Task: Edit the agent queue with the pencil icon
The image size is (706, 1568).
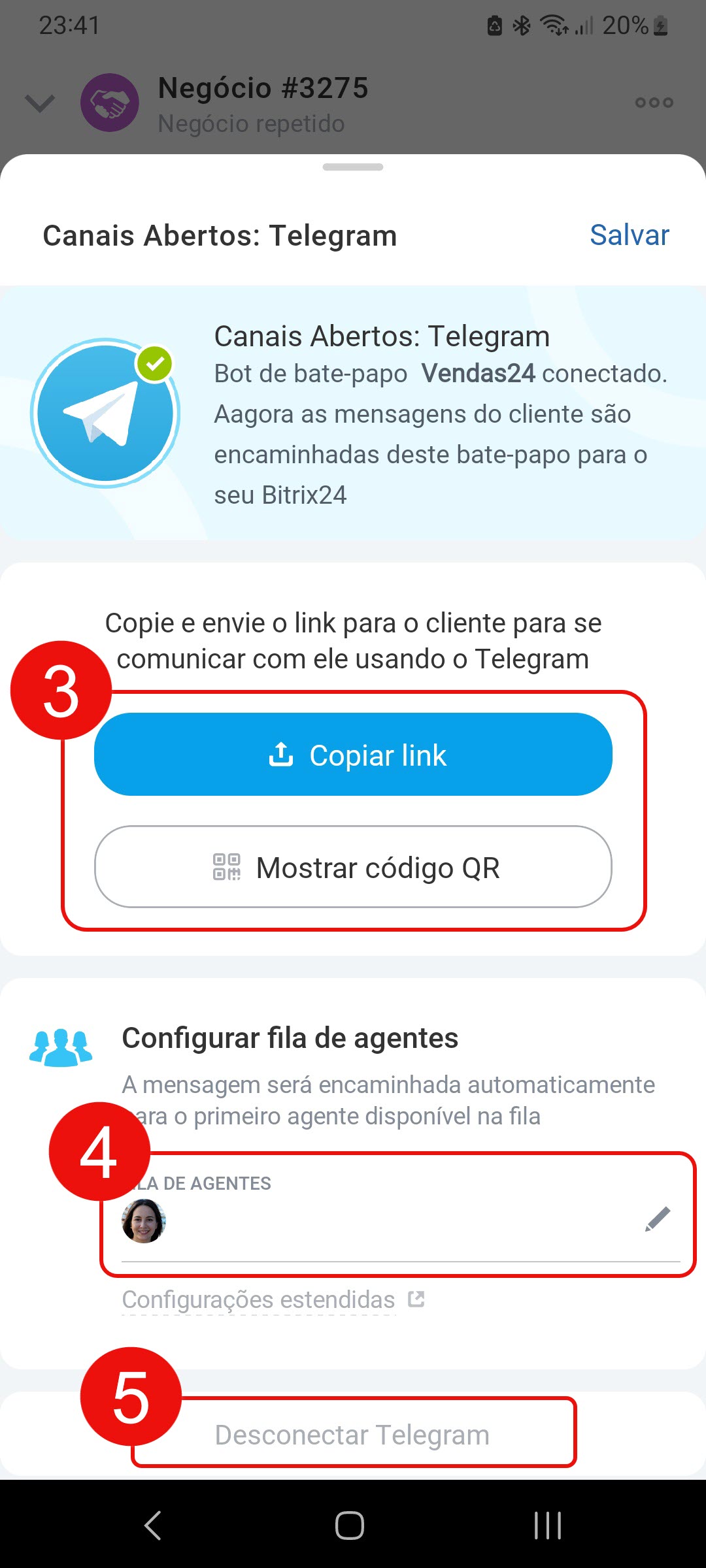Action: coord(657,1219)
